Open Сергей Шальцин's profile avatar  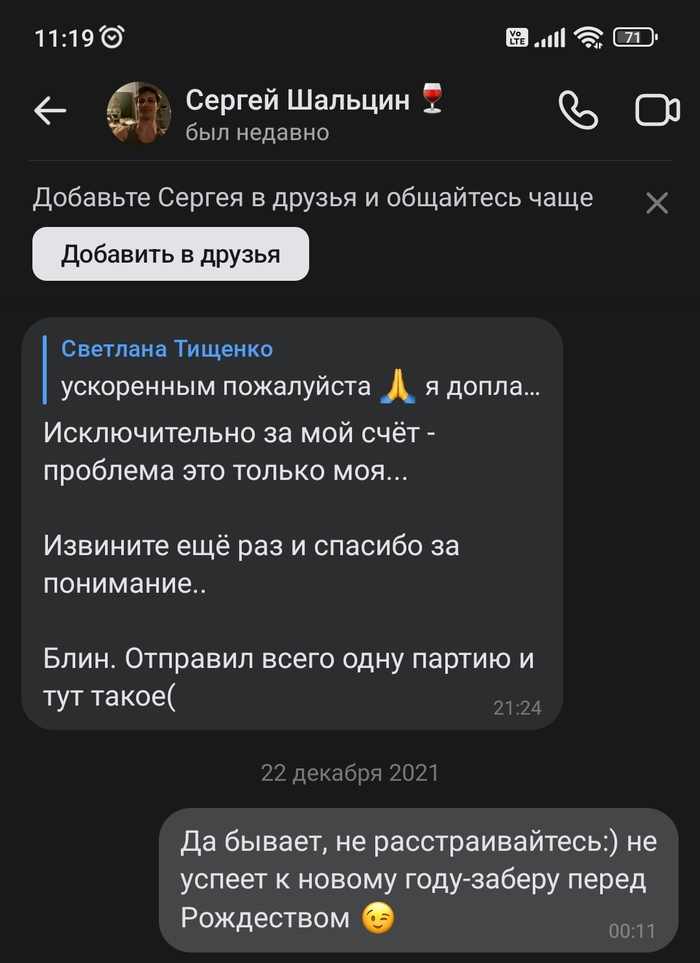click(139, 112)
